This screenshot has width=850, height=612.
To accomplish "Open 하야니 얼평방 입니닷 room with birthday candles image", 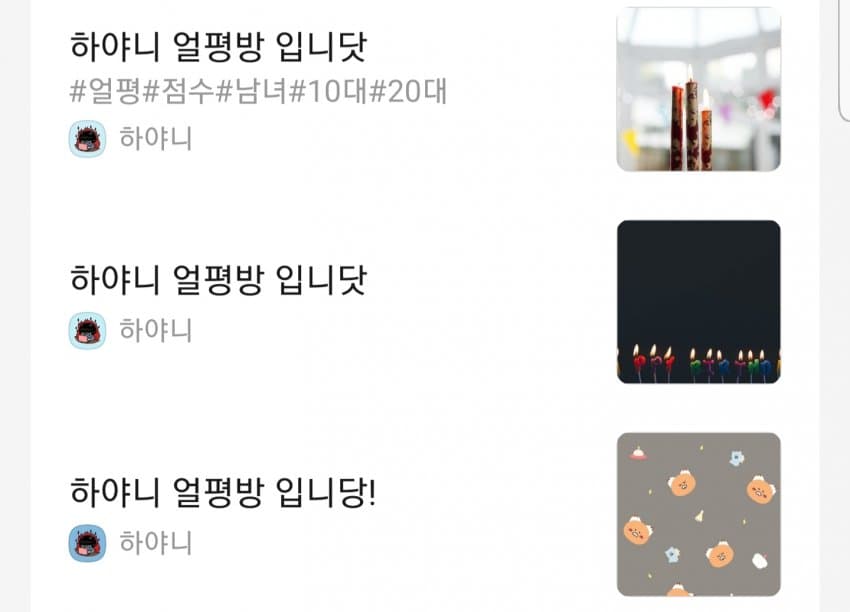I will pos(219,279).
